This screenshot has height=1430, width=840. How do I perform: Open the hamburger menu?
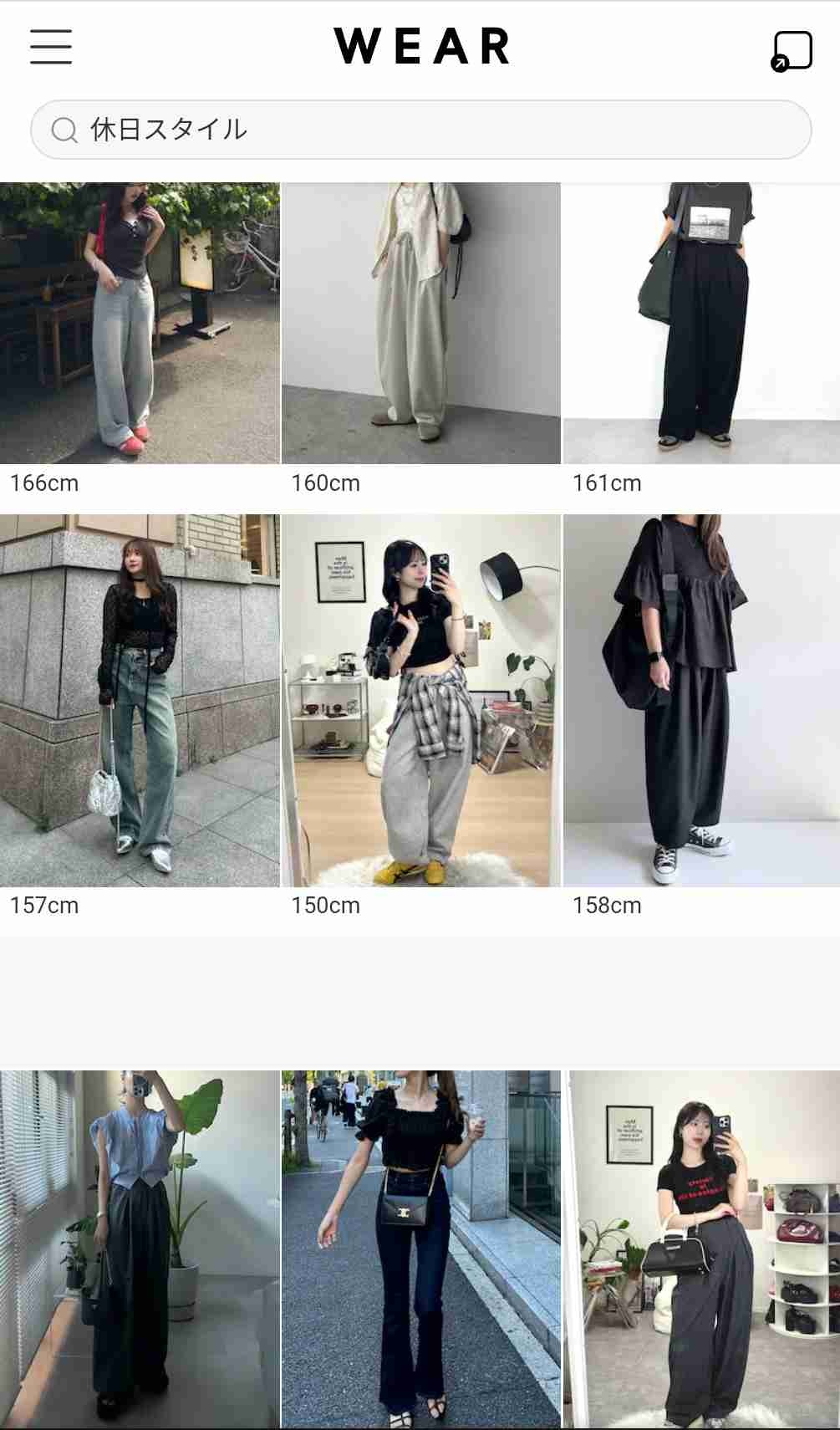point(51,47)
